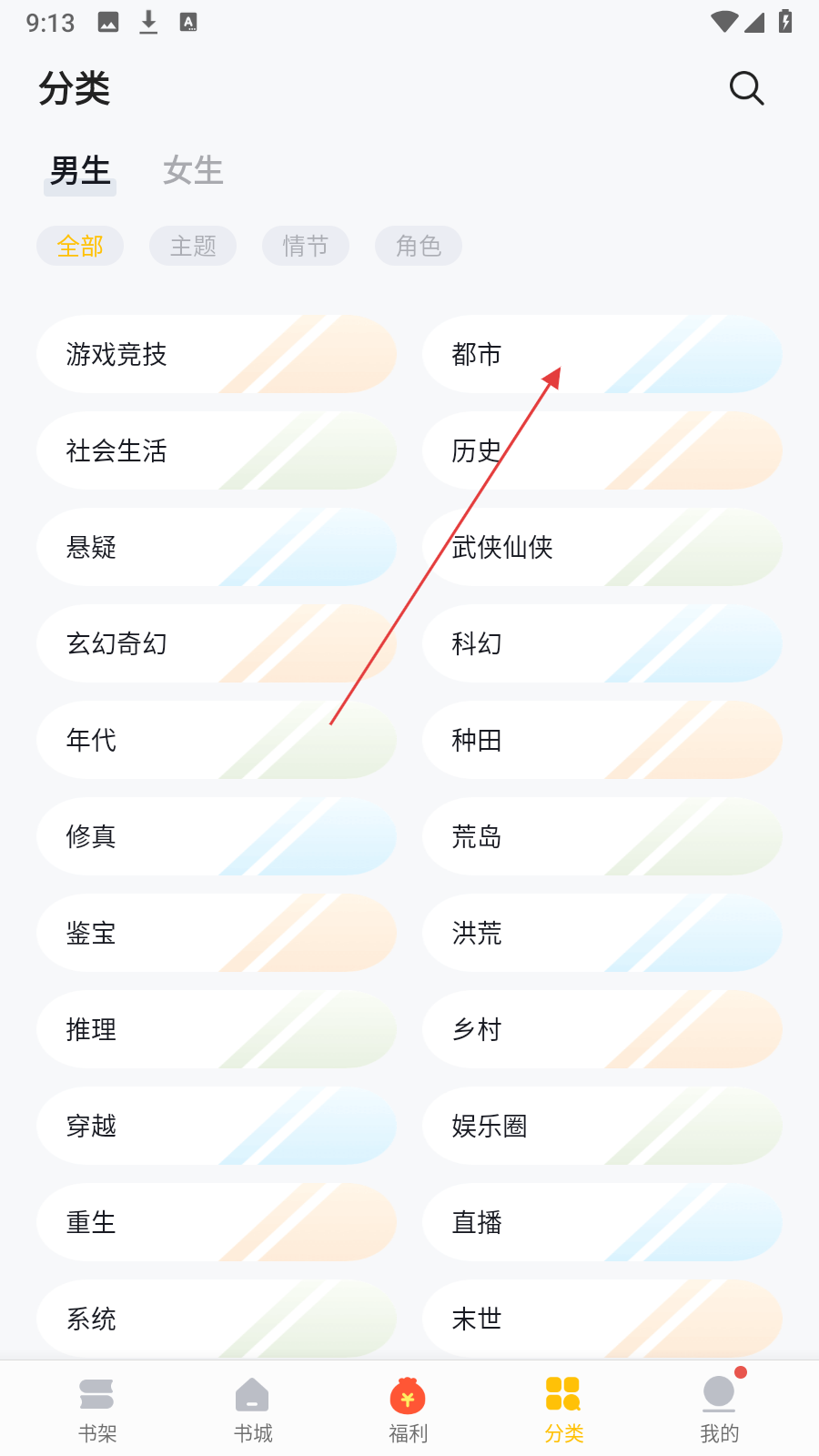Image resolution: width=819 pixels, height=1456 pixels.
Task: Open the 玄幻奇幻 category
Action: [217, 643]
